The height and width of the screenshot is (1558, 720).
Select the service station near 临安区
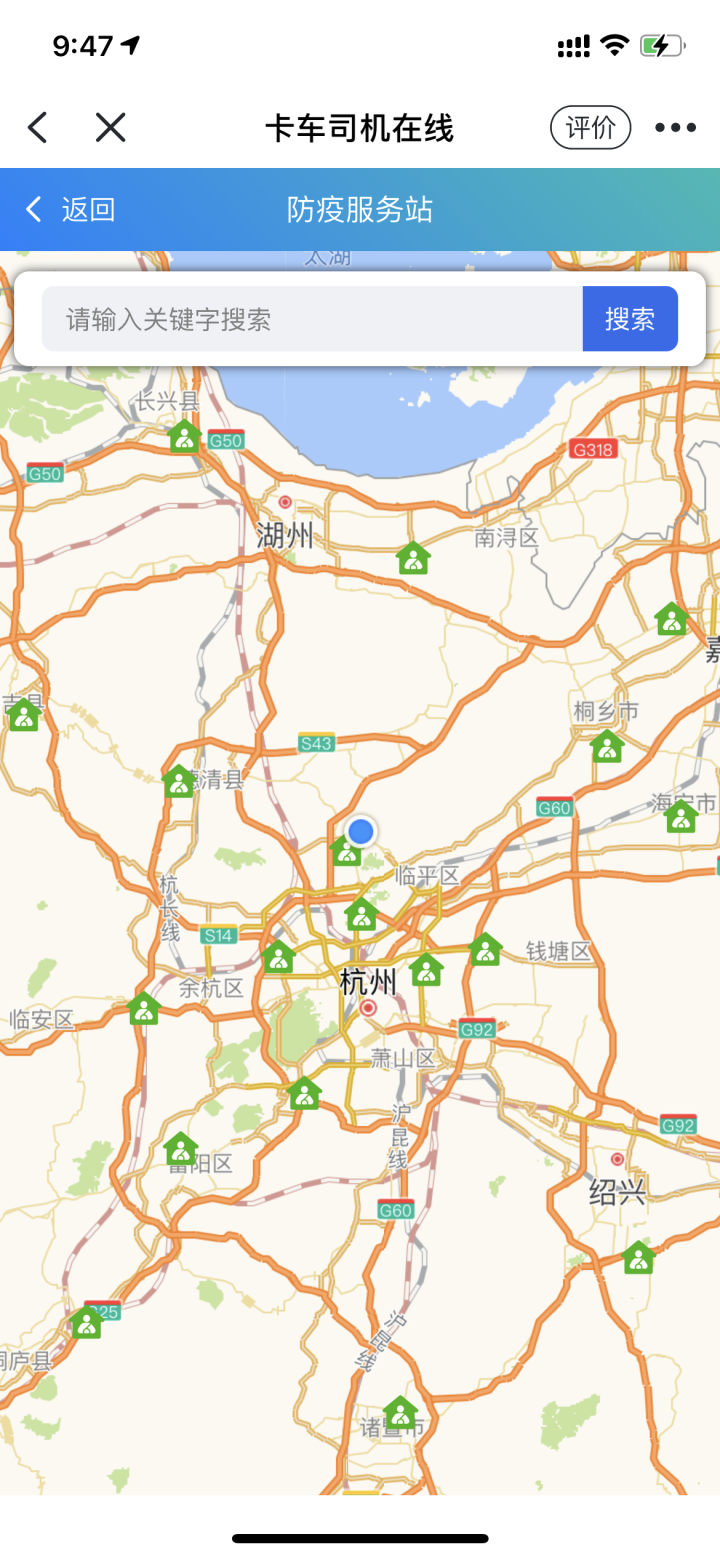point(144,1010)
